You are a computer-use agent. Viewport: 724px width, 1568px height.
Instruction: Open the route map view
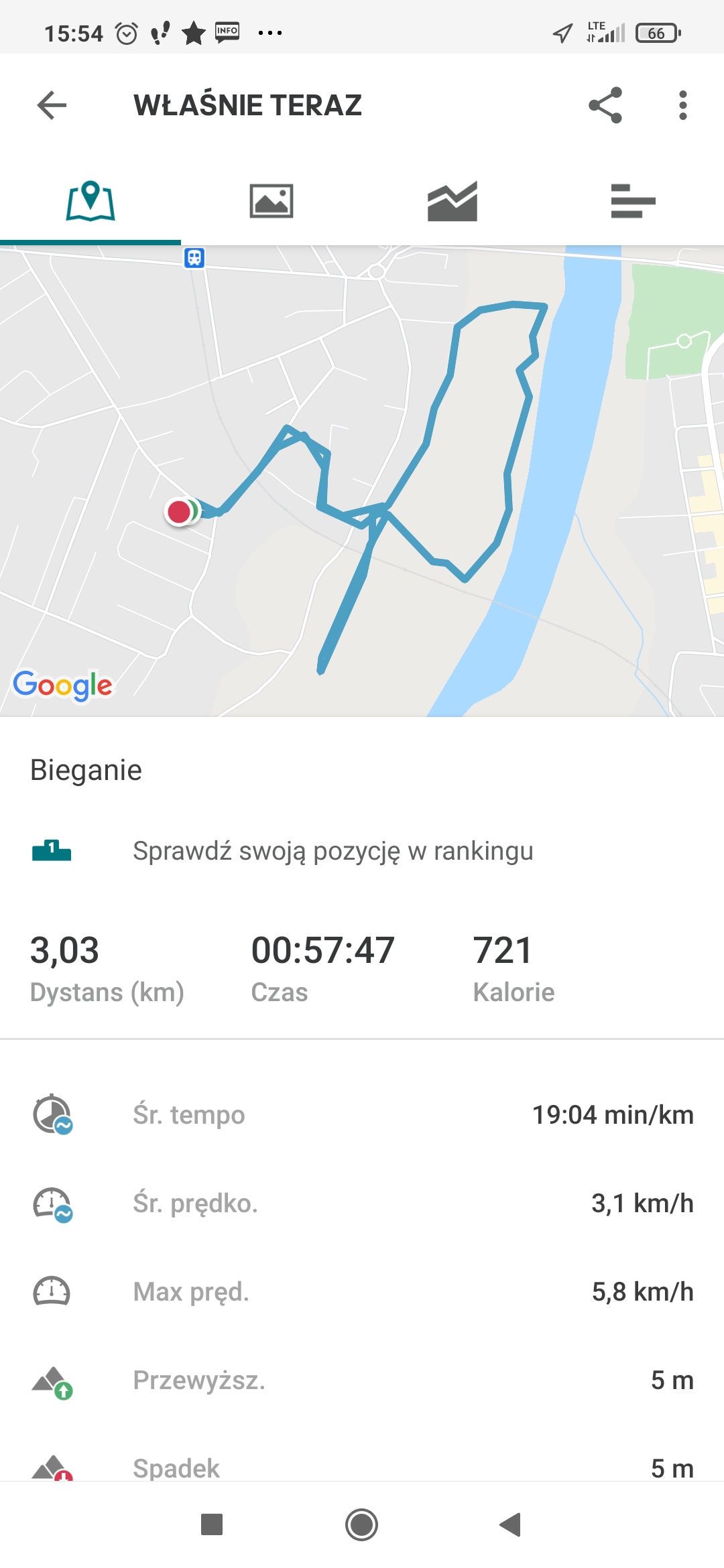(x=362, y=480)
